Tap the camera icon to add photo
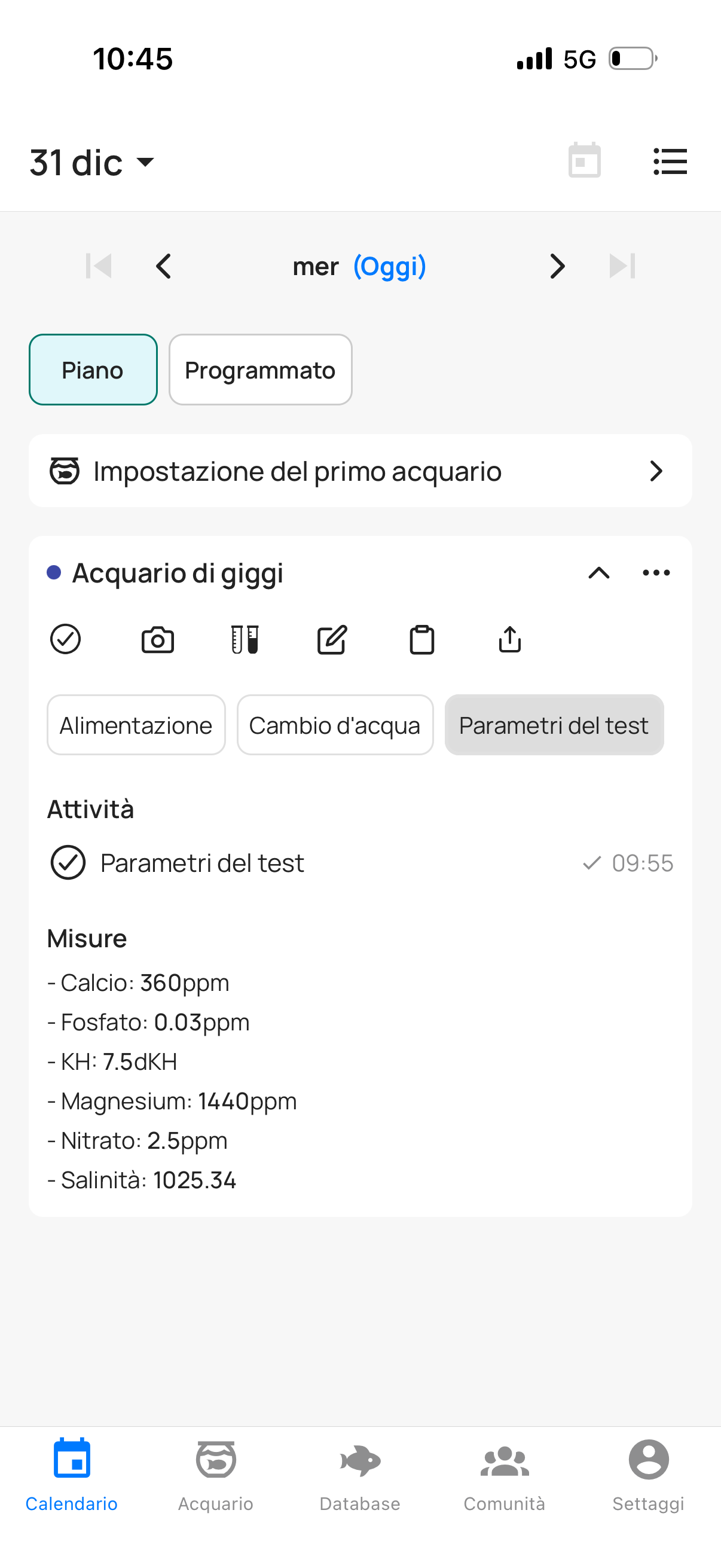 coord(158,640)
